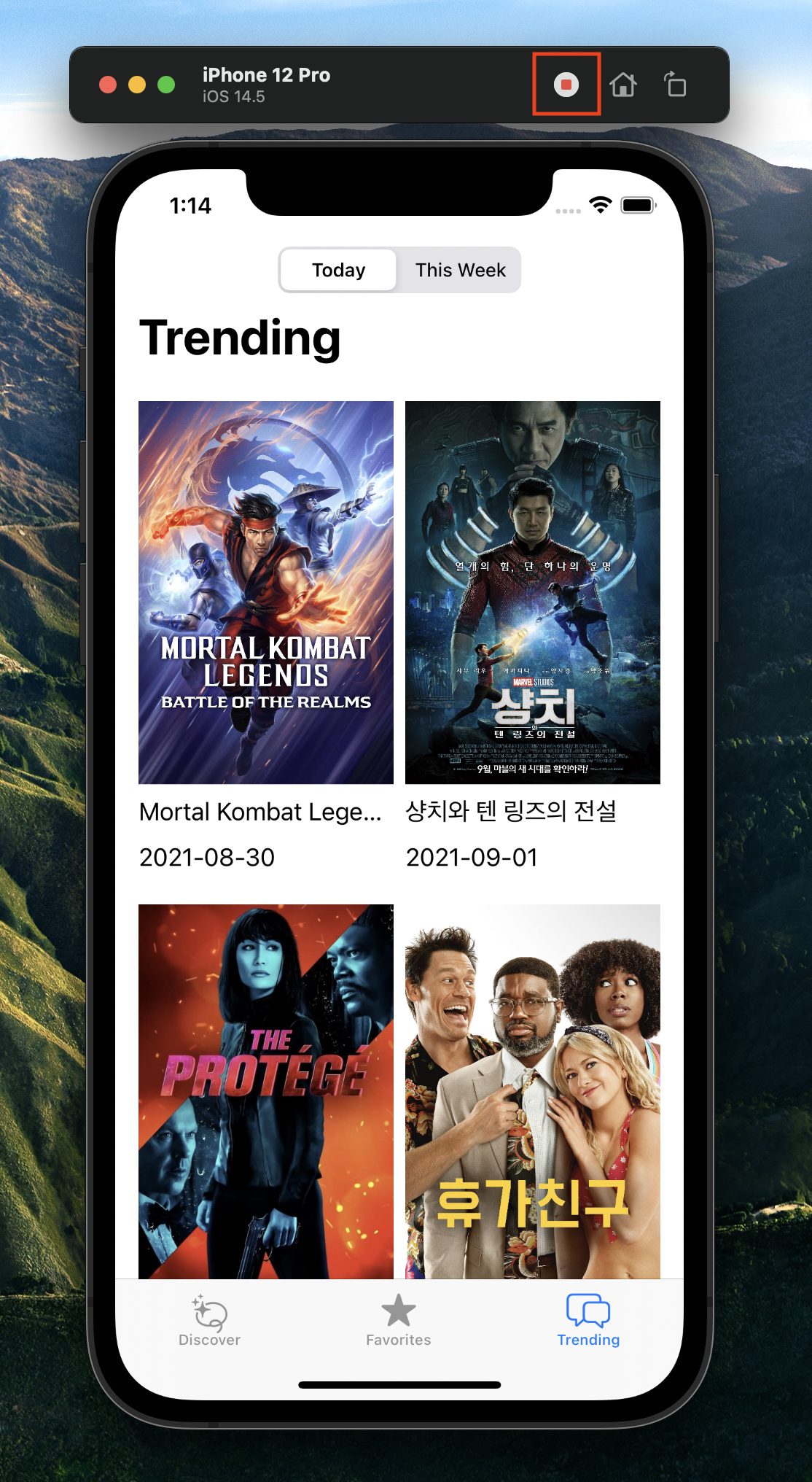Select the Discover tab icon
Image resolution: width=812 pixels, height=1482 pixels.
pyautogui.click(x=210, y=1313)
